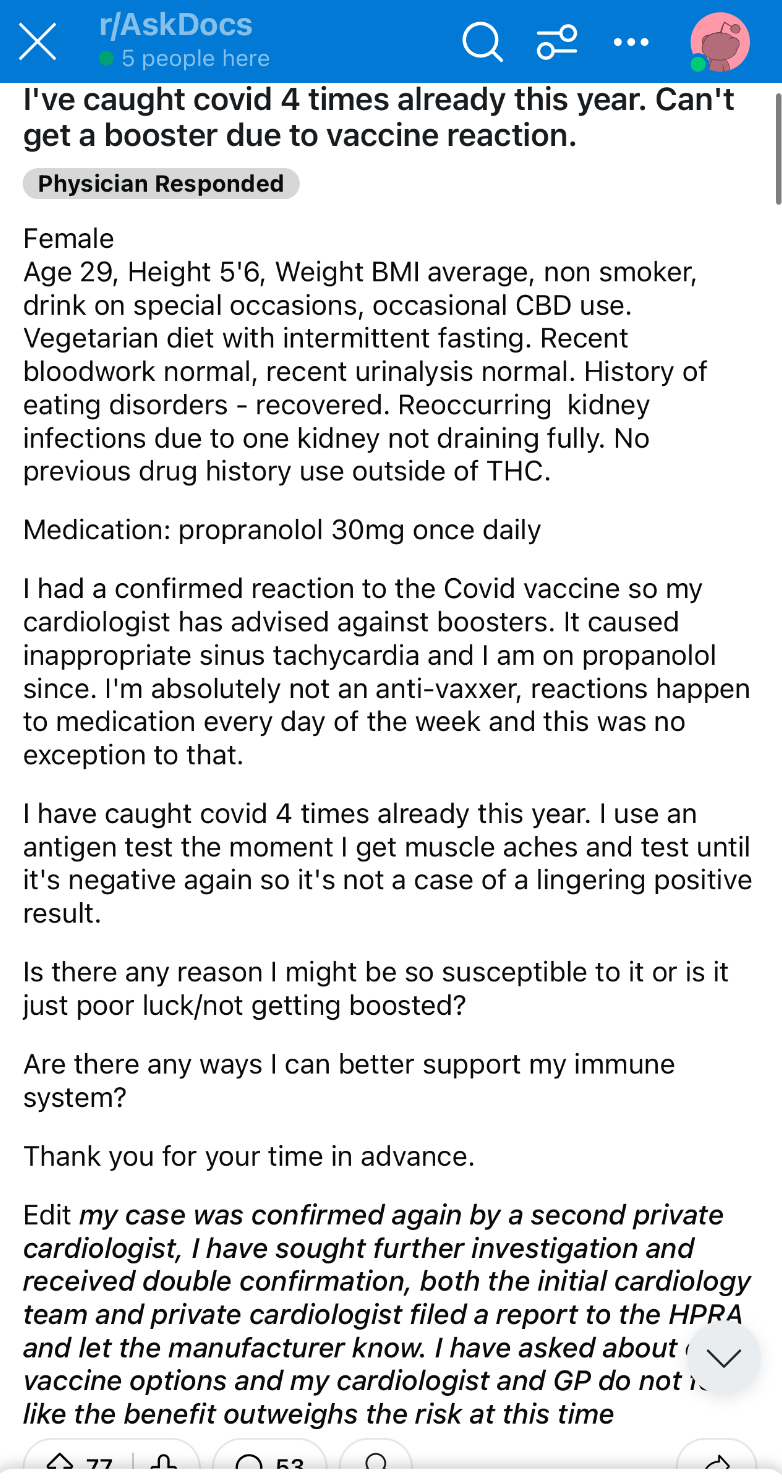
Task: Share this post
Action: pos(718,1466)
